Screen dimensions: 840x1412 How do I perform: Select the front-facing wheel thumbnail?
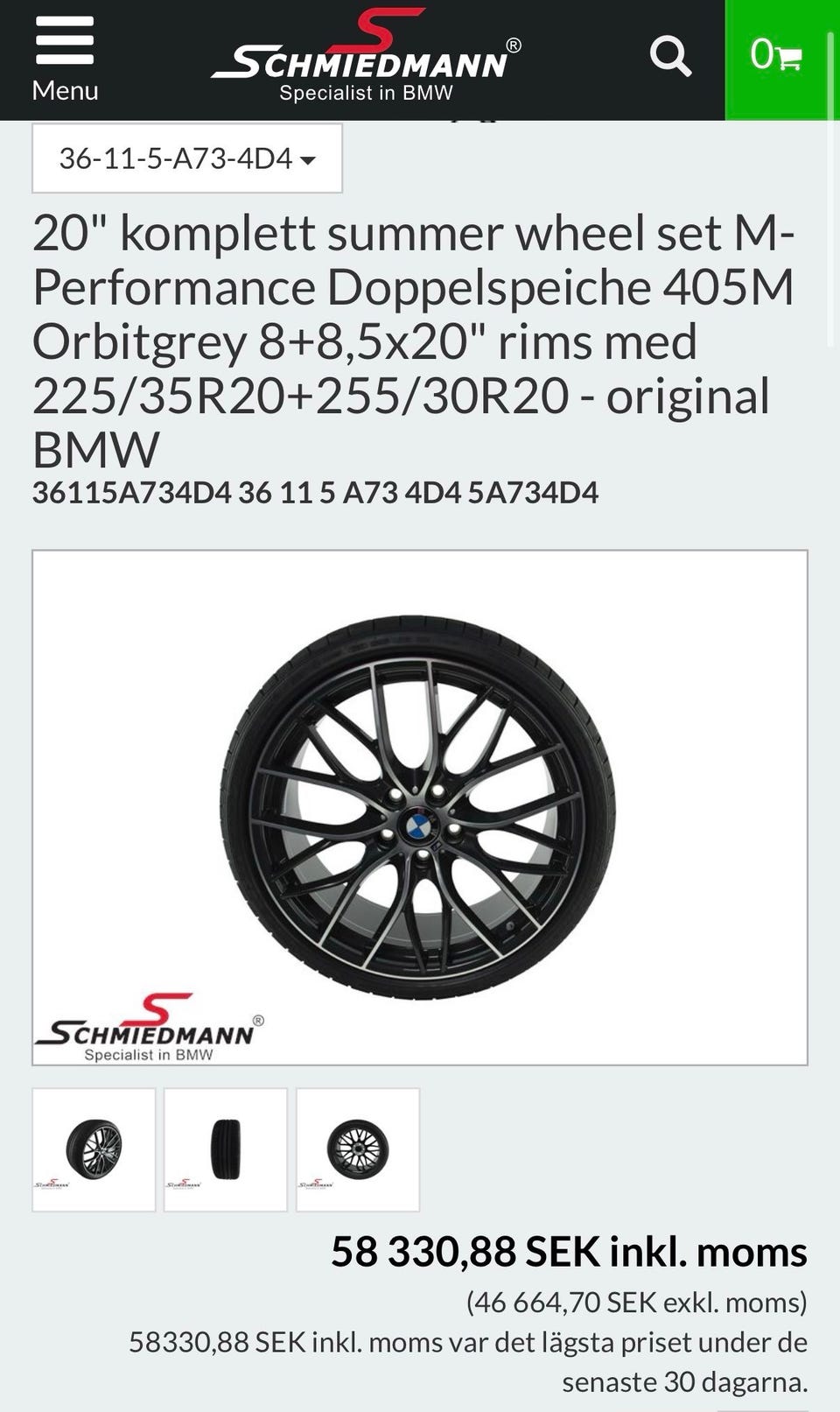pos(358,1149)
